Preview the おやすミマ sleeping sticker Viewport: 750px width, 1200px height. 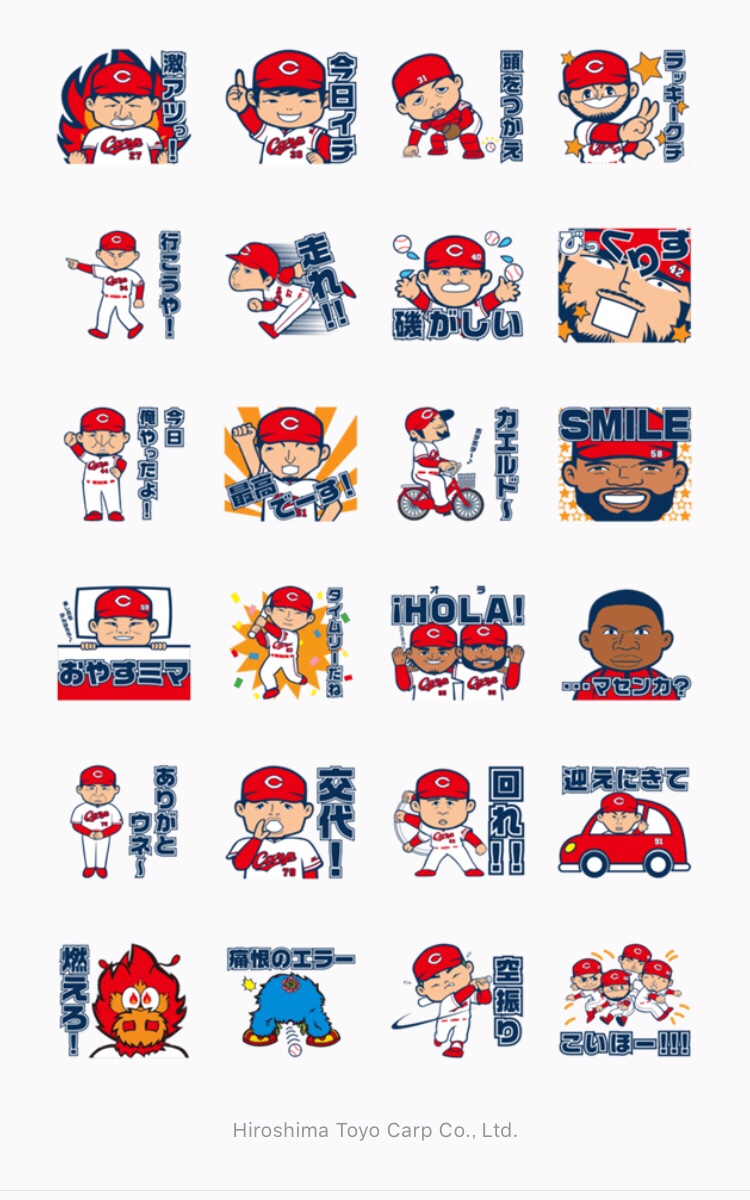[x=124, y=642]
